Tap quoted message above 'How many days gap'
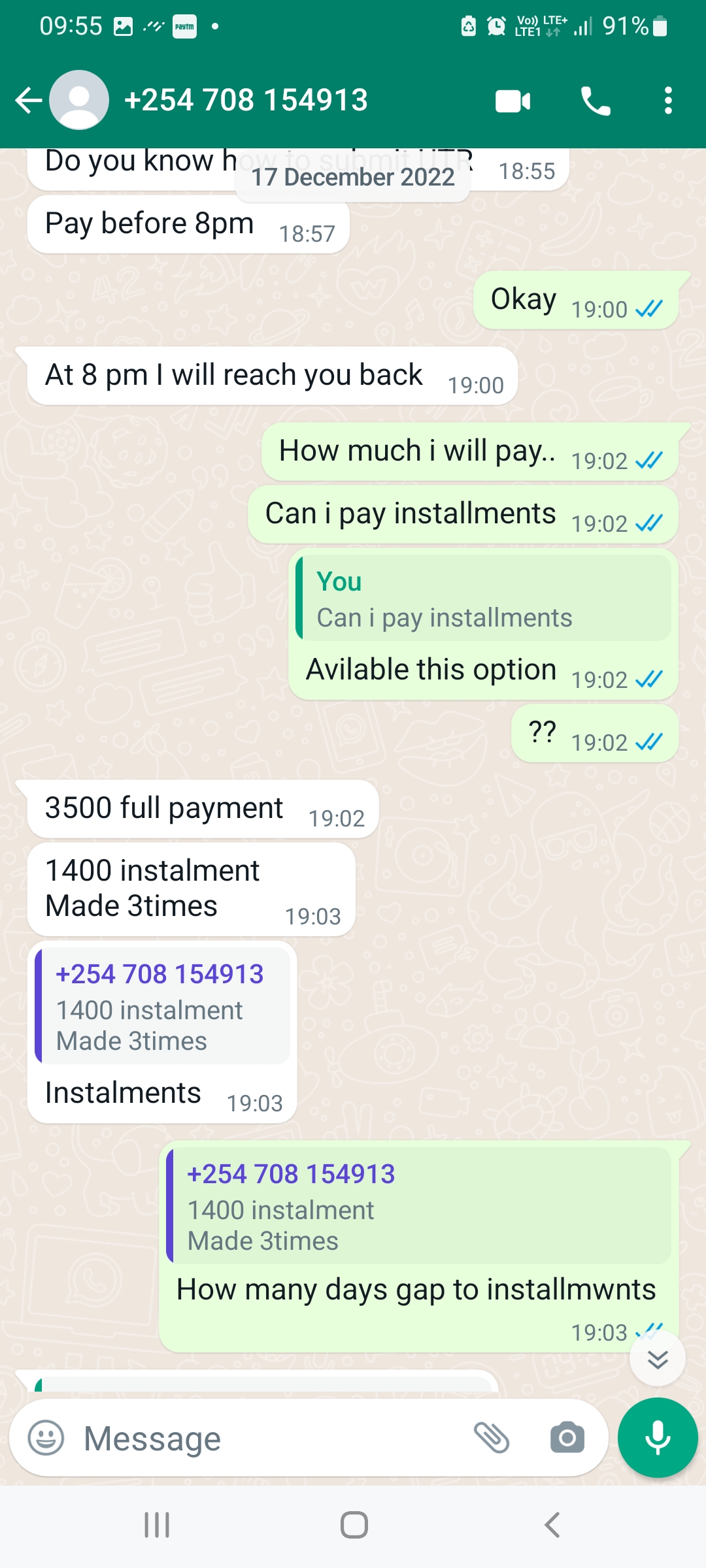The image size is (706, 1568). pyautogui.click(x=420, y=1207)
